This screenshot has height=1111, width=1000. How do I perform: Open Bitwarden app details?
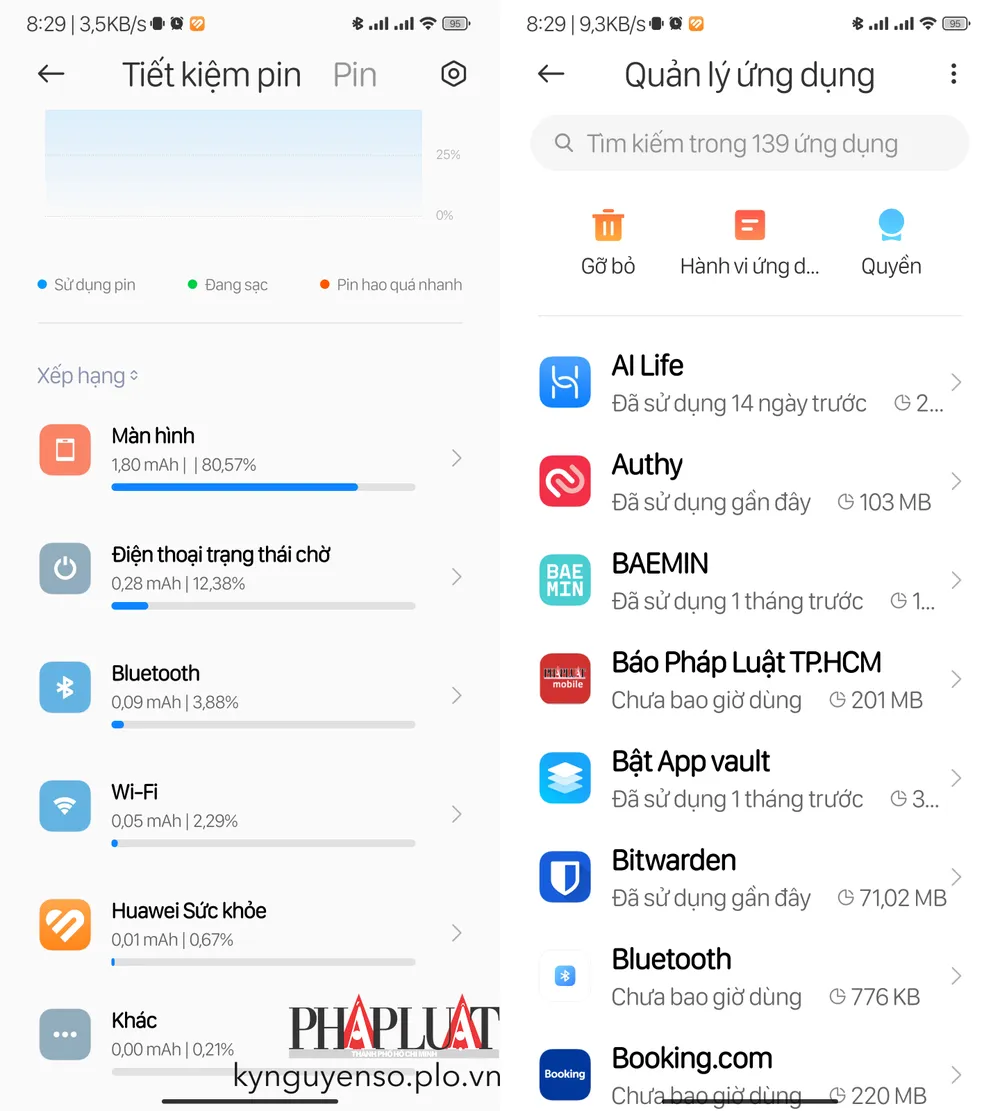[x=750, y=878]
